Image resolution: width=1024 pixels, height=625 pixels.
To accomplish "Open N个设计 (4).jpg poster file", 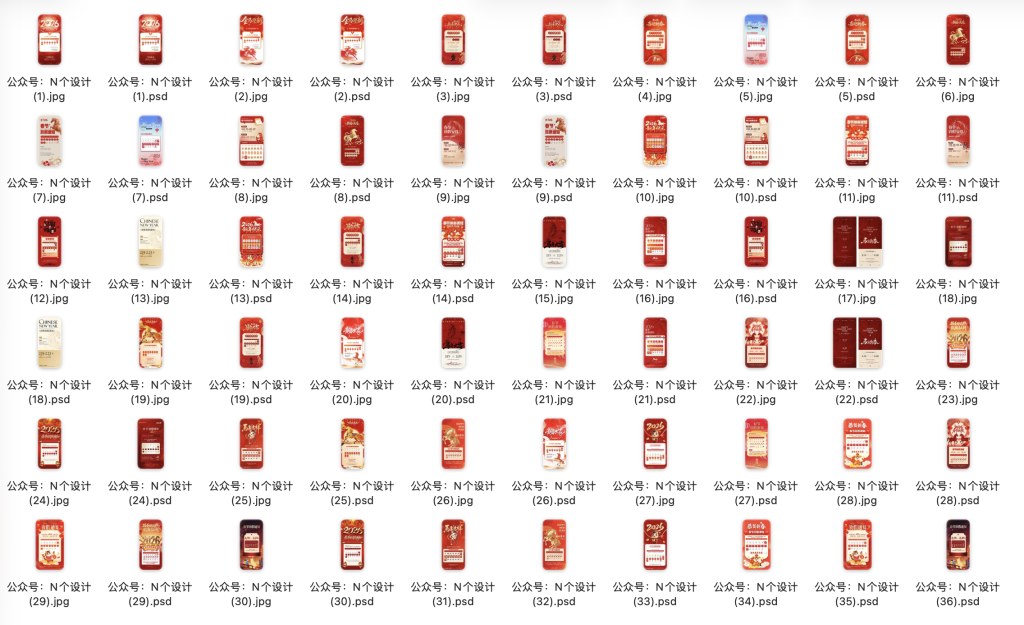I will [655, 41].
